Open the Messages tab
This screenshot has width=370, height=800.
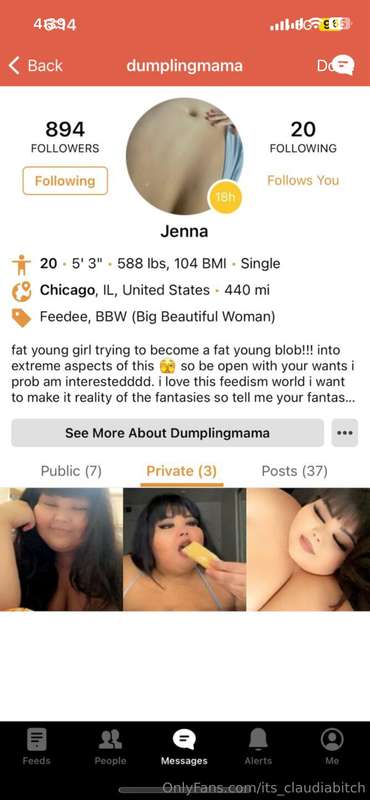click(x=184, y=747)
